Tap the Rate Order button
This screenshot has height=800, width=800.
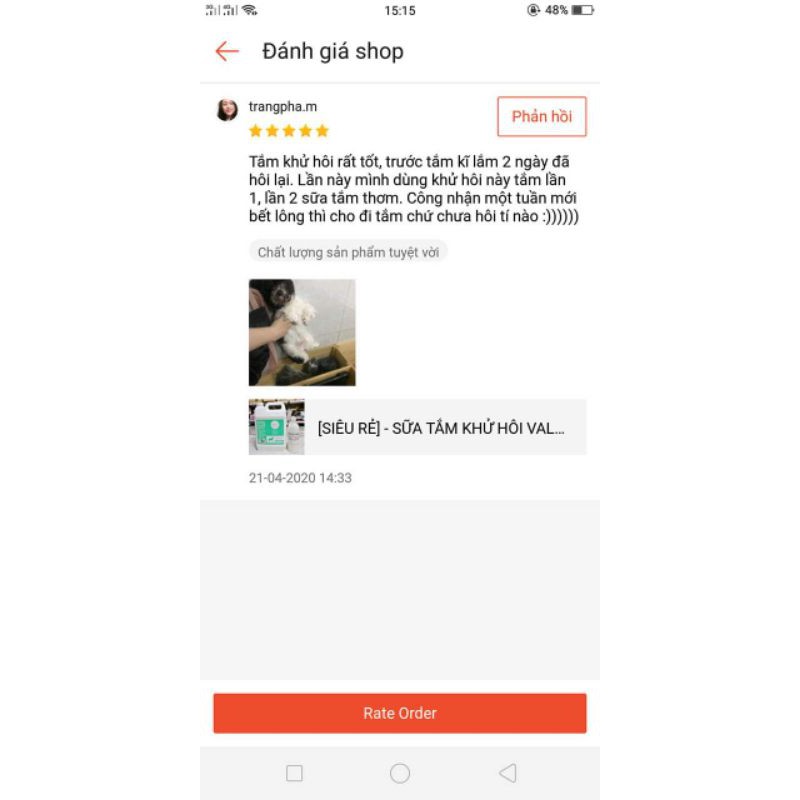coord(399,713)
